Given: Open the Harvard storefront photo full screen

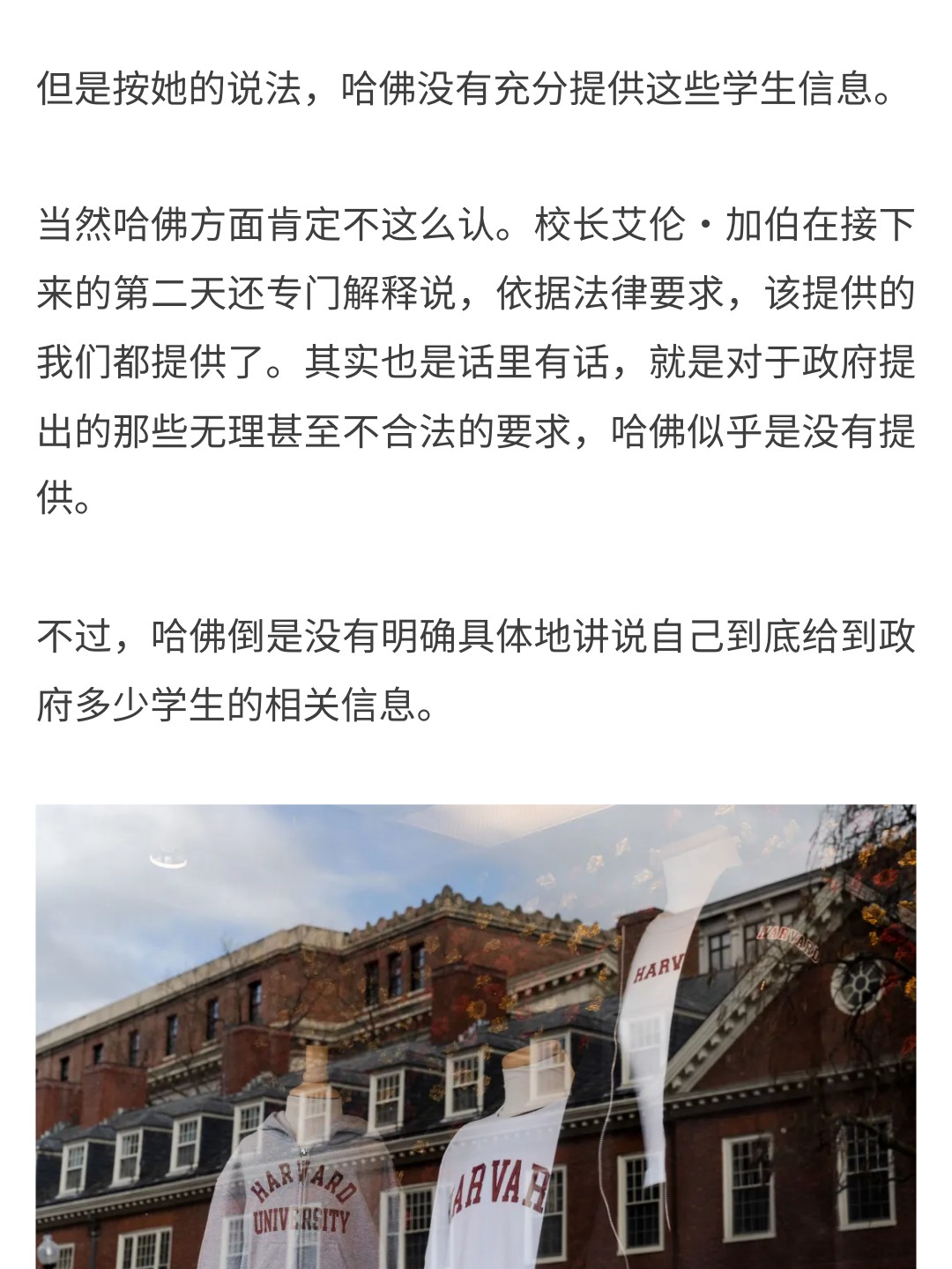Looking at the screenshot, I should coord(476,1036).
